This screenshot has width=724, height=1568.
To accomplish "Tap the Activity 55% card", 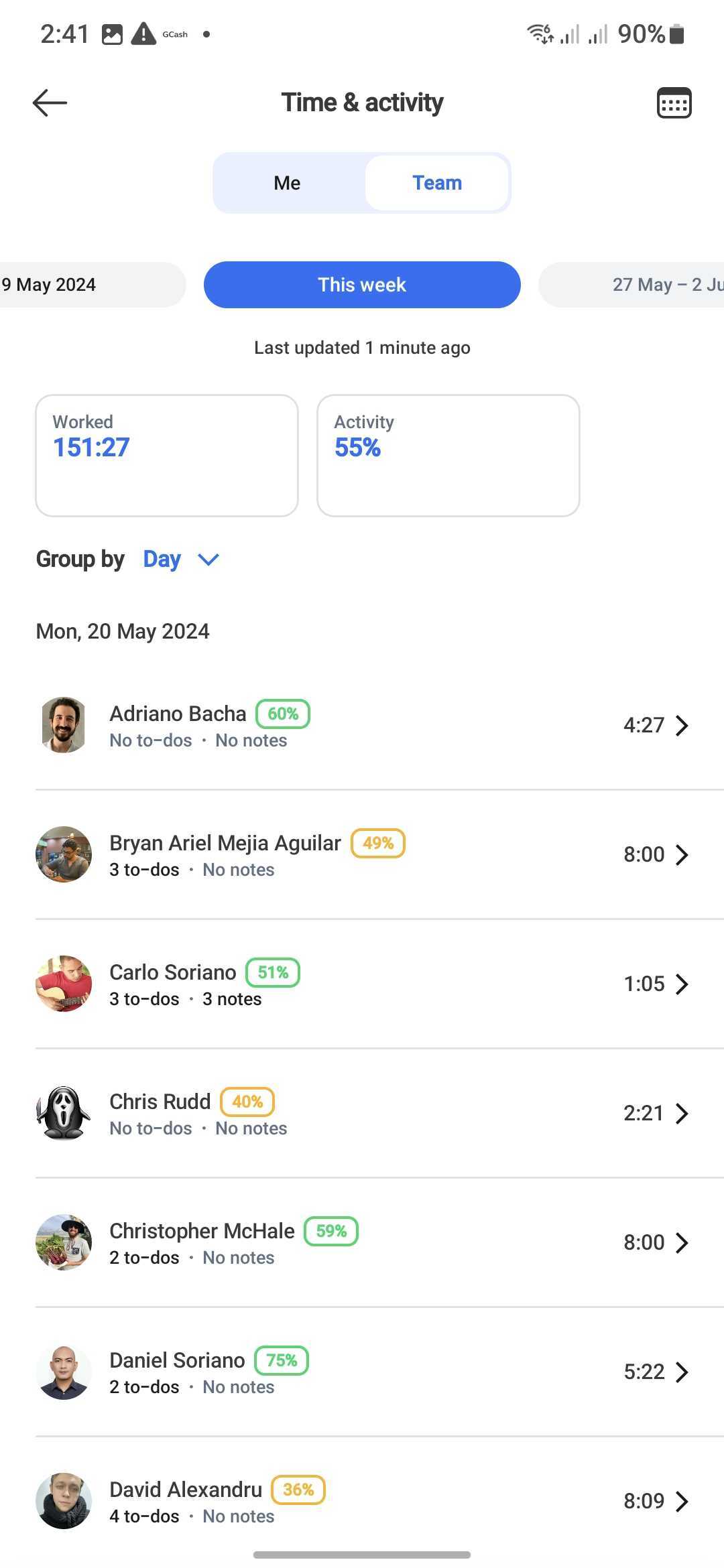I will [448, 456].
